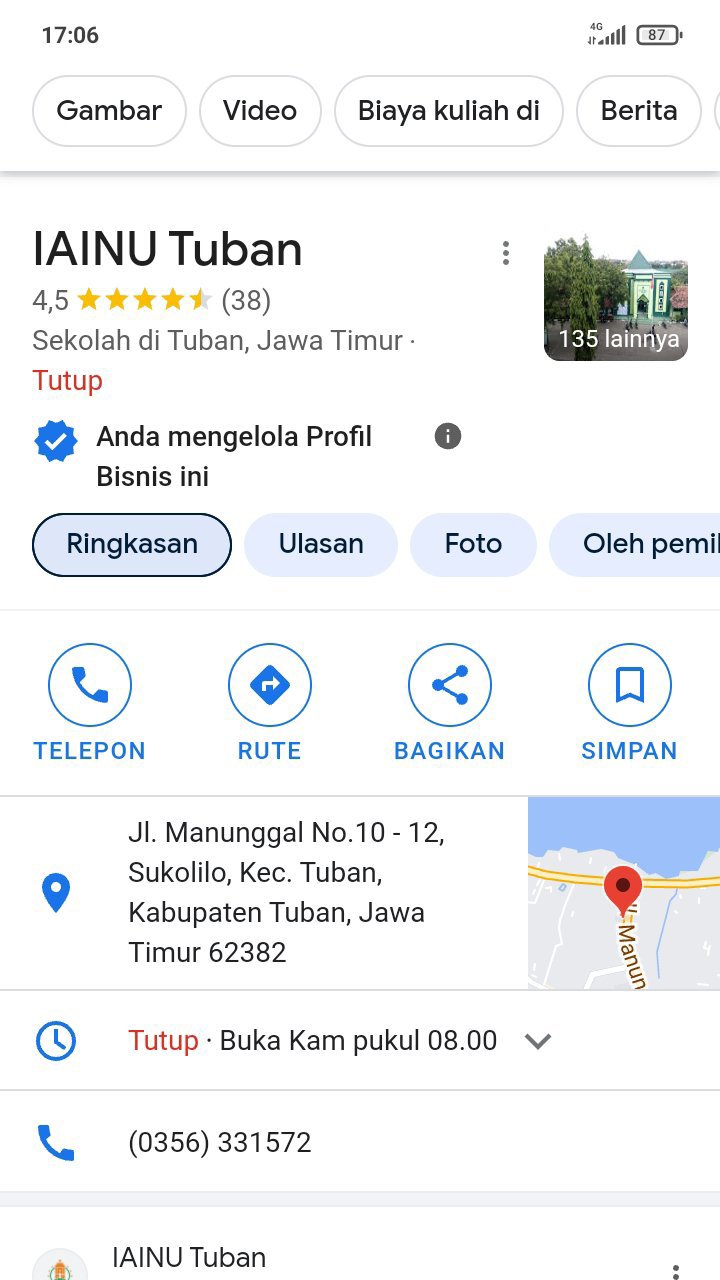Open the Foto tab
Image resolution: width=720 pixels, height=1280 pixels.
point(473,545)
